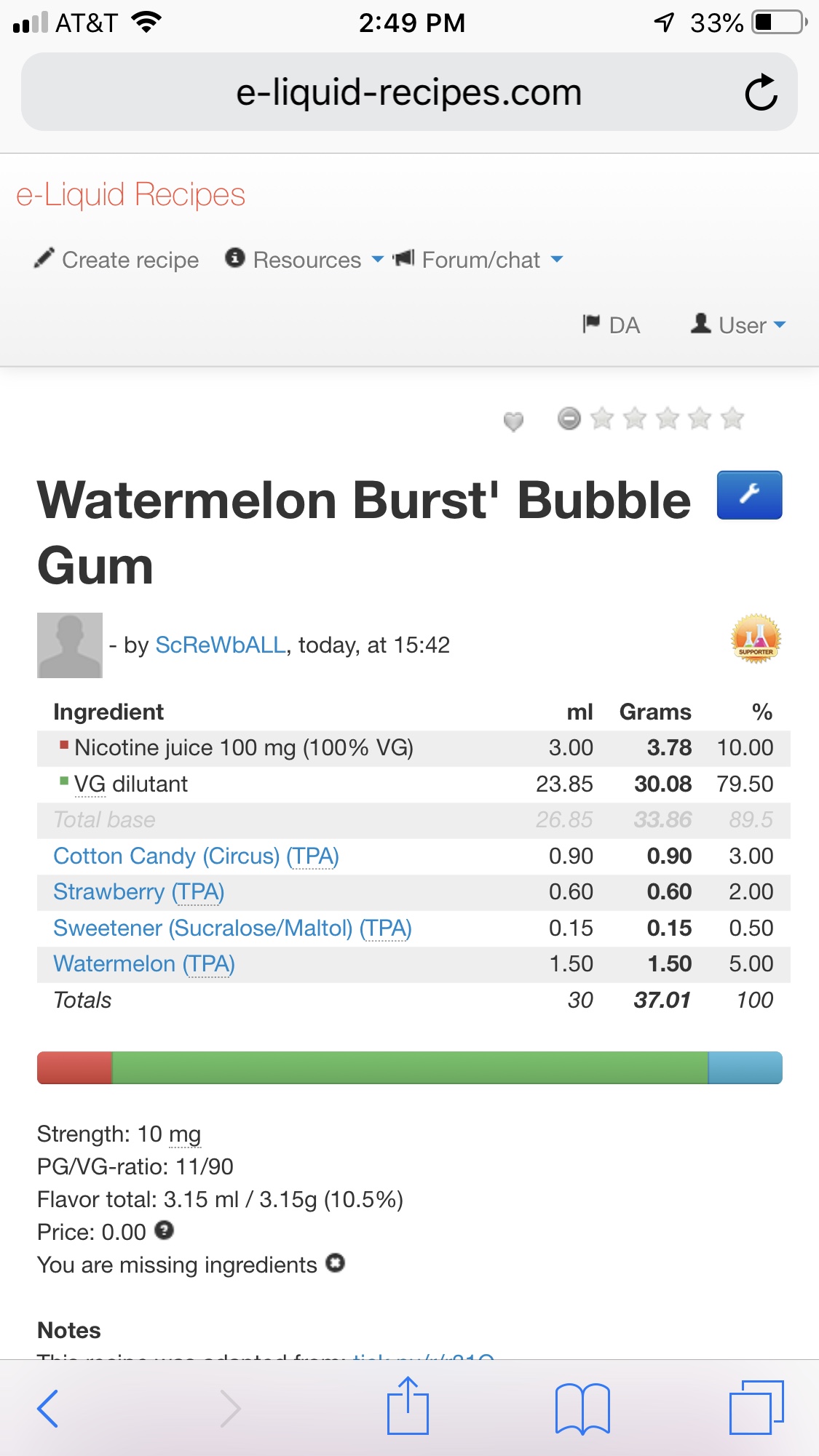
Task: Open Create recipe
Action: pyautogui.click(x=117, y=260)
